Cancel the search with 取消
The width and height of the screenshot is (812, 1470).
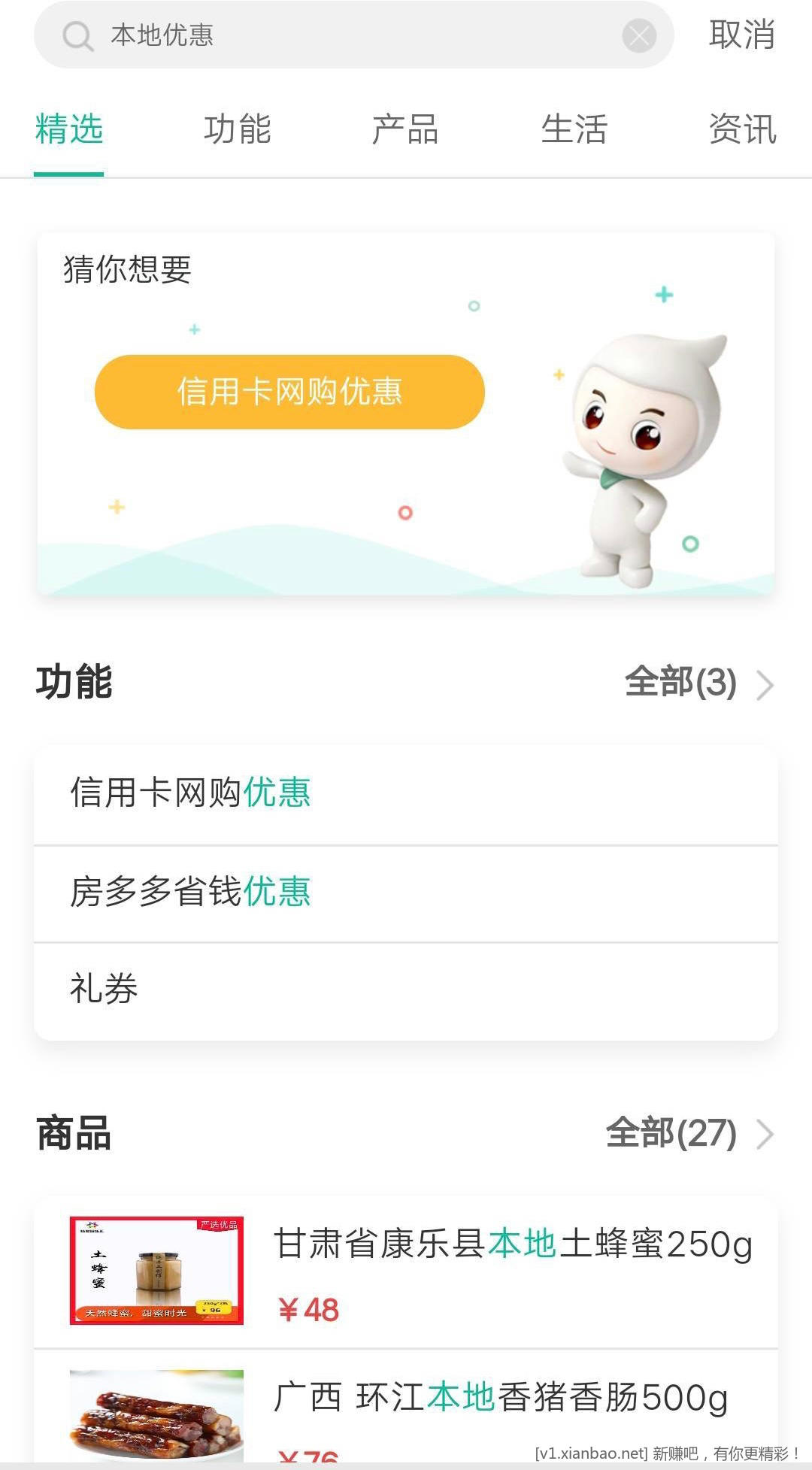tap(741, 35)
